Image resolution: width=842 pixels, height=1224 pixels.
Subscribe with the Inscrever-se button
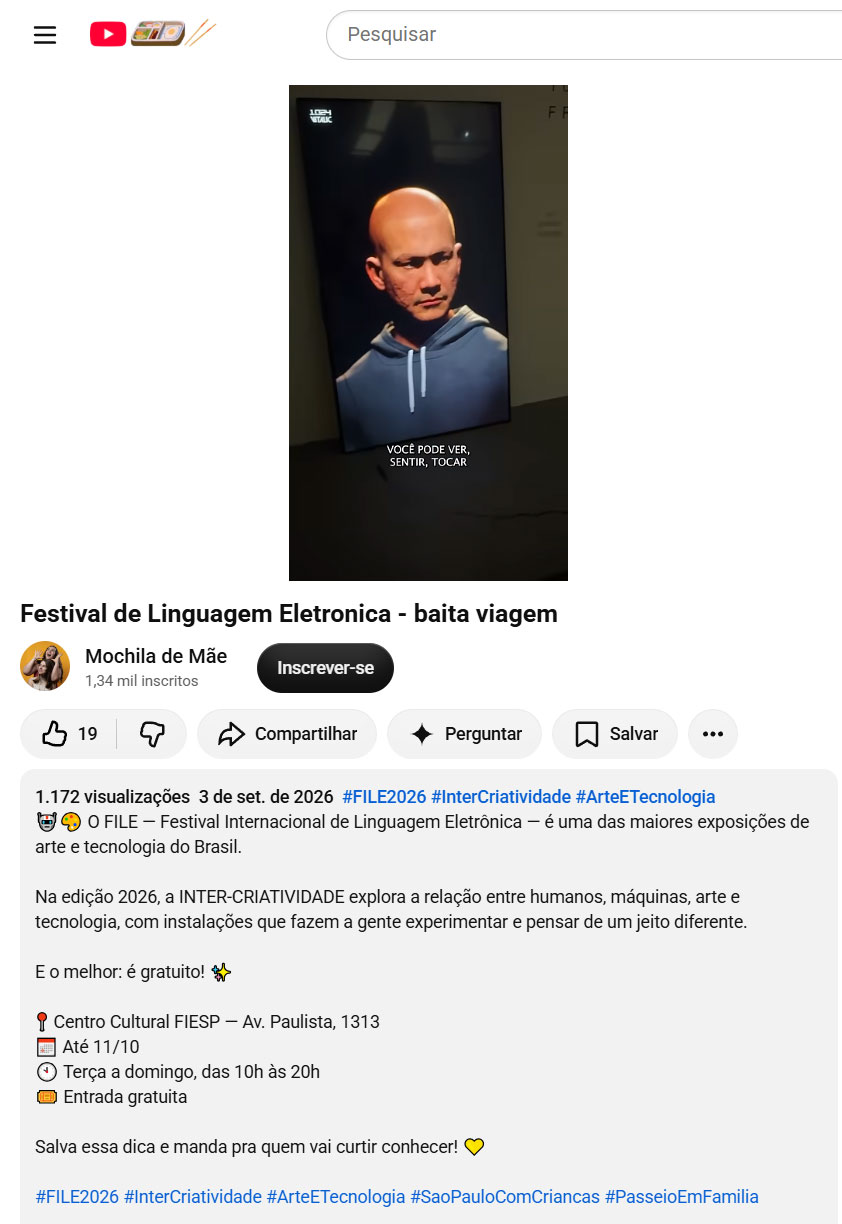[325, 668]
